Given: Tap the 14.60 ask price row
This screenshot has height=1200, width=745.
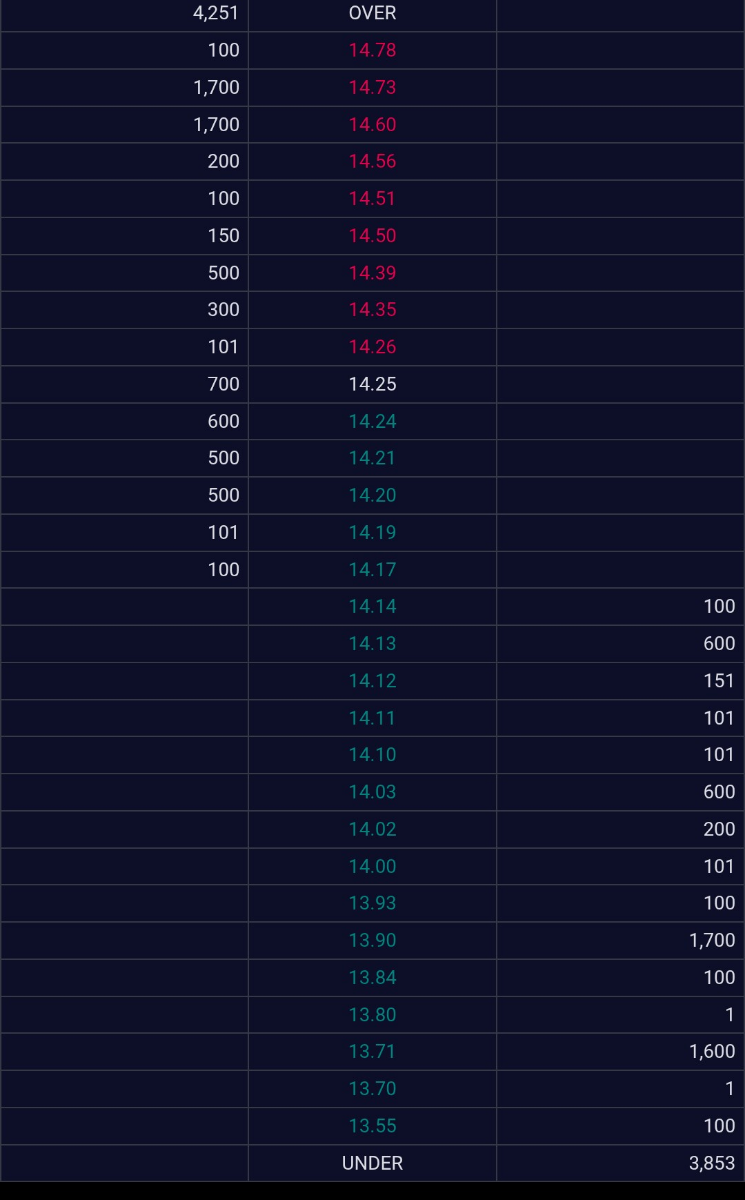Looking at the screenshot, I should pos(372,125).
